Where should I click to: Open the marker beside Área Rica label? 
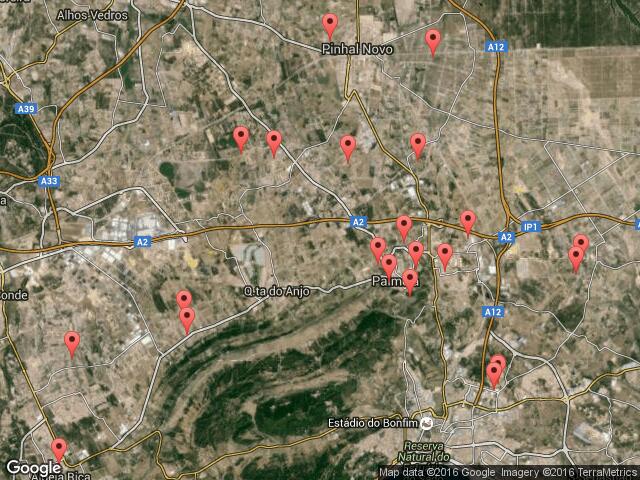click(x=59, y=450)
